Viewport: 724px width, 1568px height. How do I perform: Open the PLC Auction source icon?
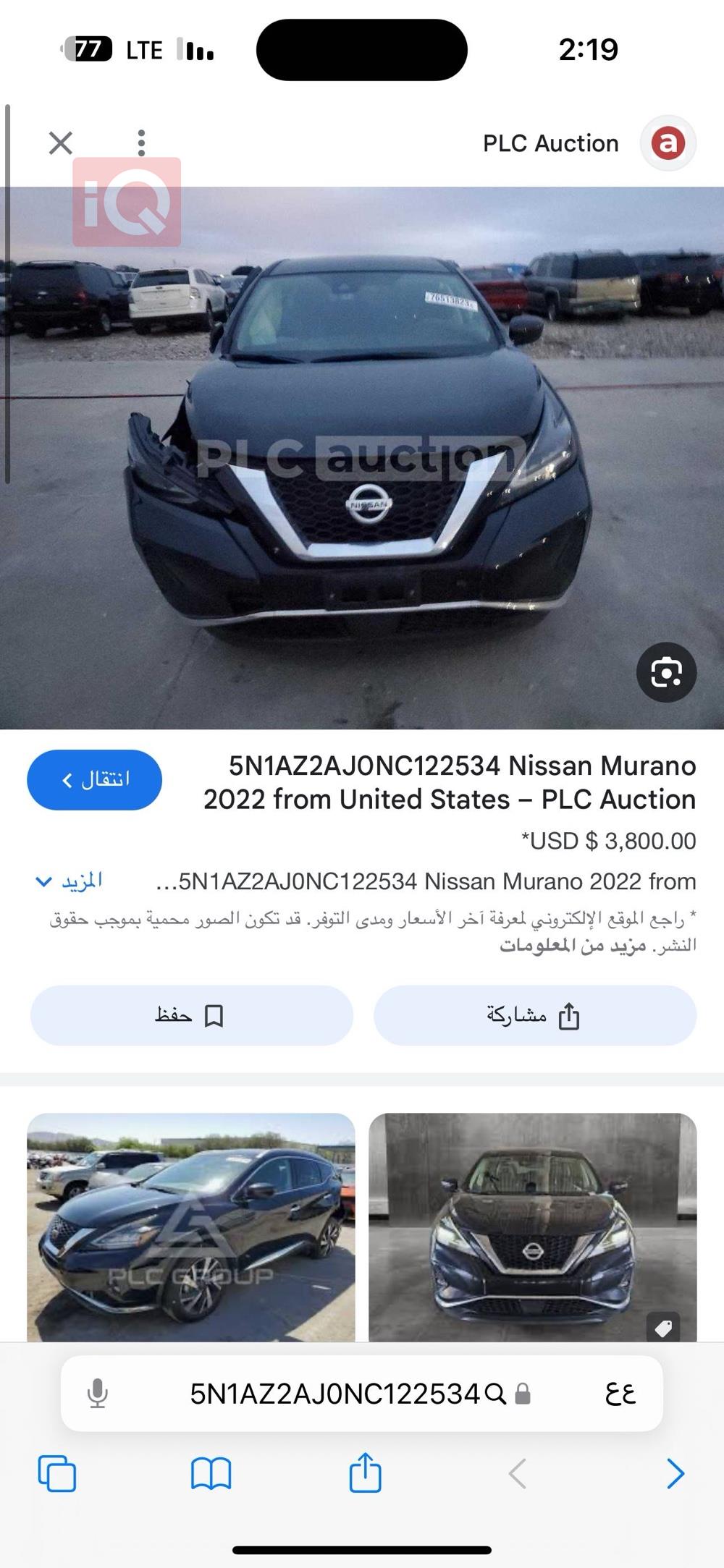coord(668,143)
